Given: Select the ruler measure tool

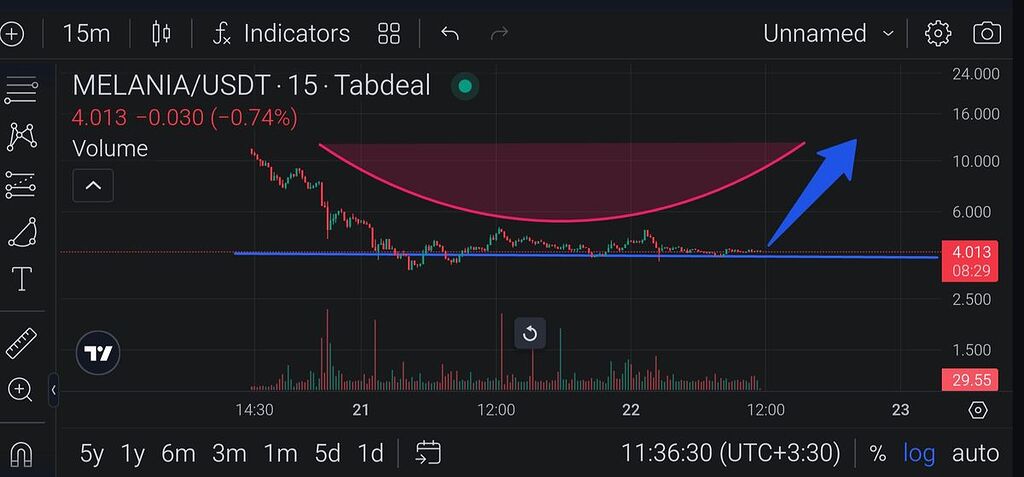Looking at the screenshot, I should click(x=21, y=343).
